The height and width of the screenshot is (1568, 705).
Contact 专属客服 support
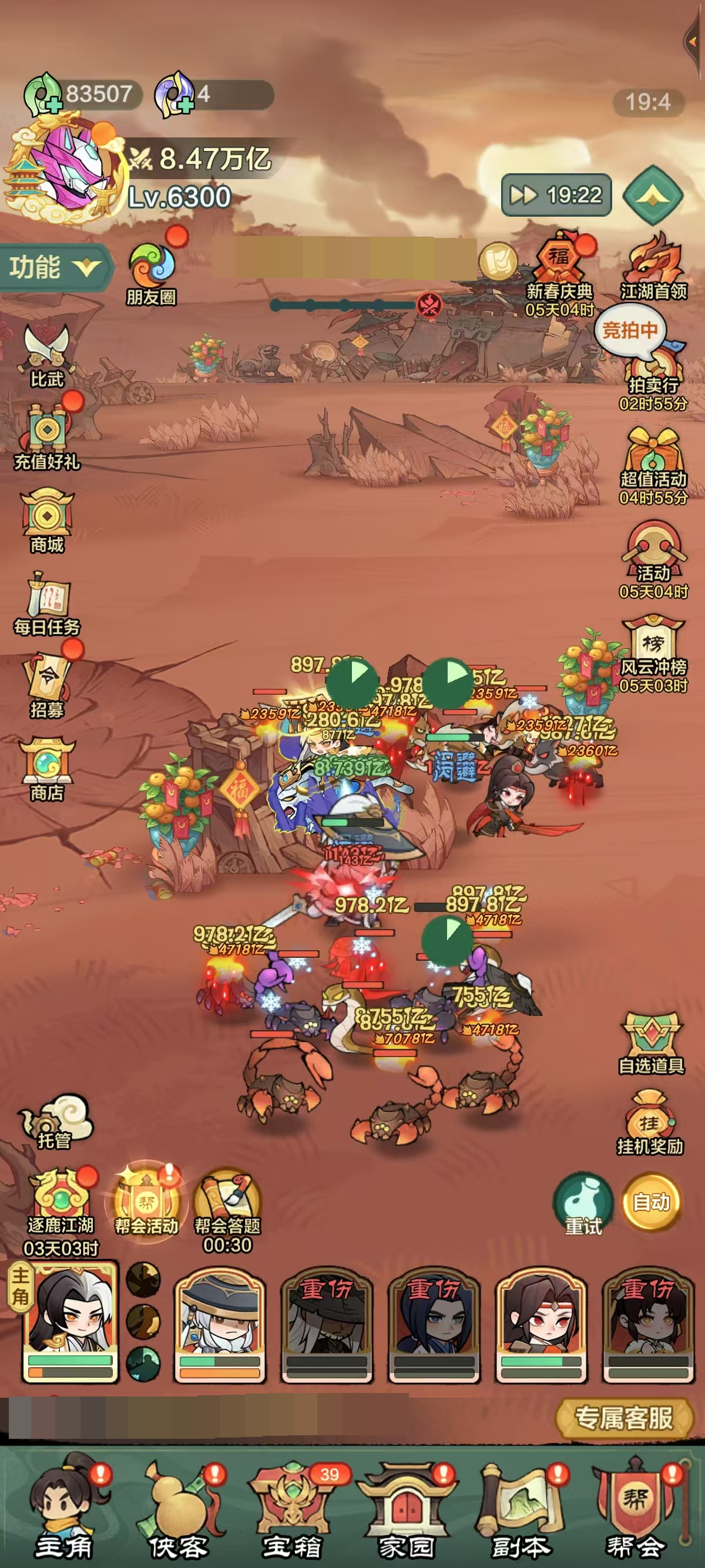(624, 1418)
